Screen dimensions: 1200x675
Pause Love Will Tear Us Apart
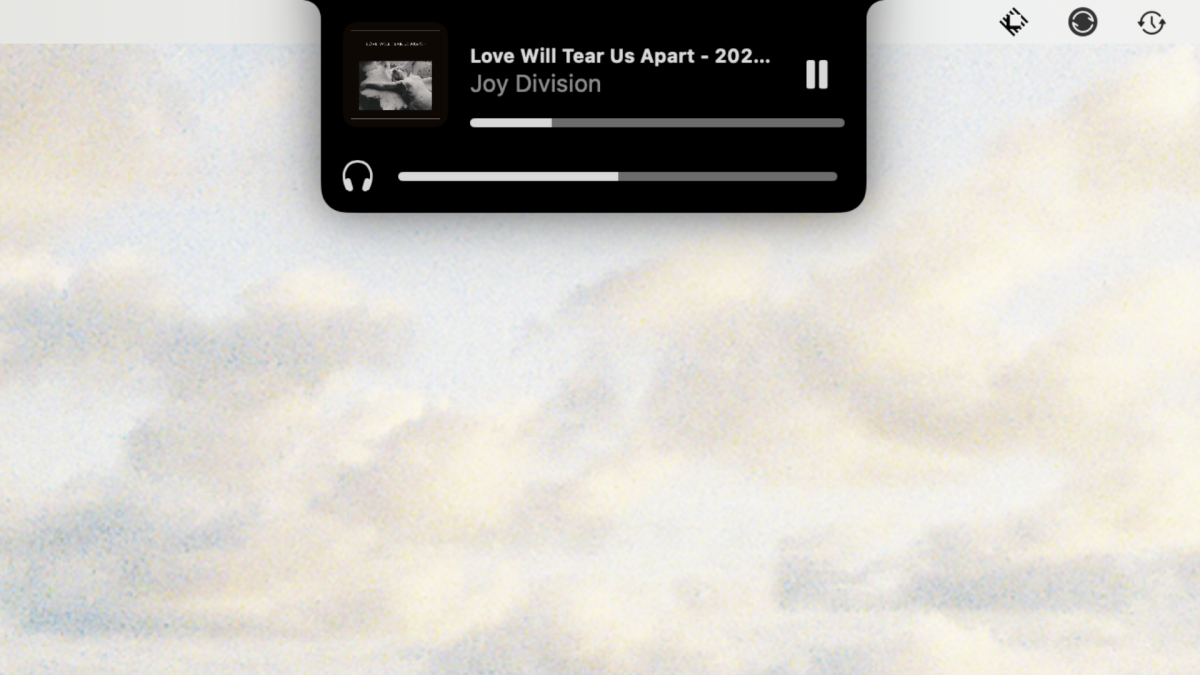pyautogui.click(x=817, y=74)
